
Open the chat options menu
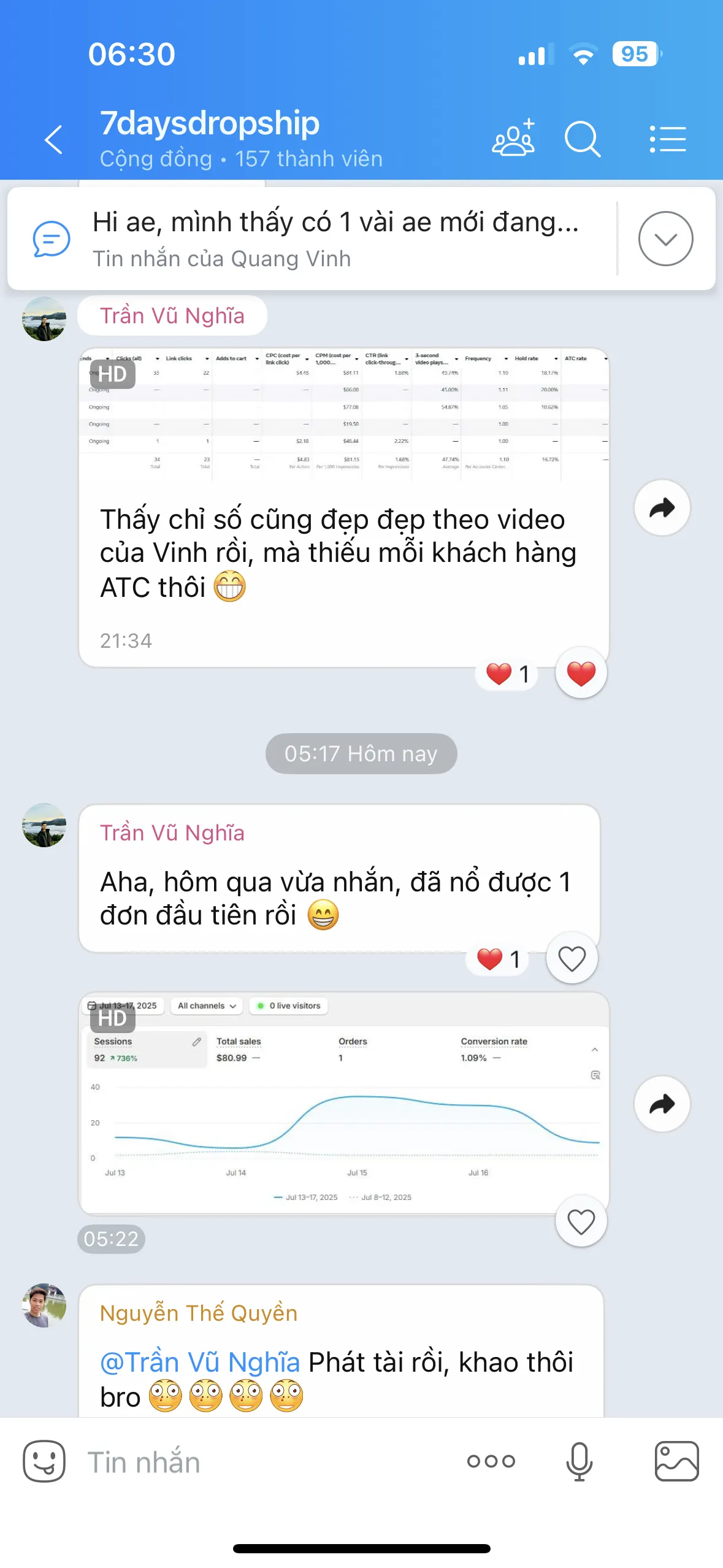point(667,139)
